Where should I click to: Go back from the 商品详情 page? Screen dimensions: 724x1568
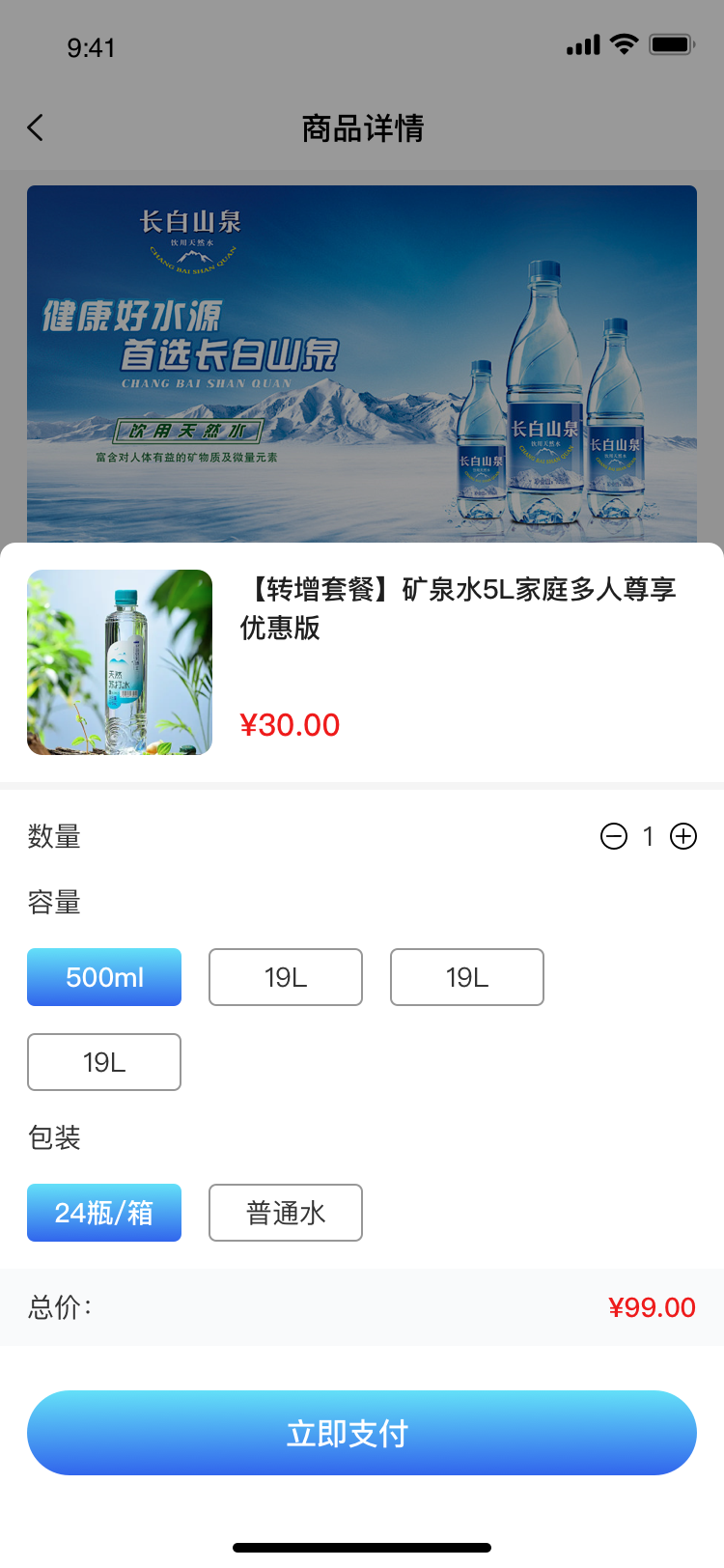click(x=36, y=127)
